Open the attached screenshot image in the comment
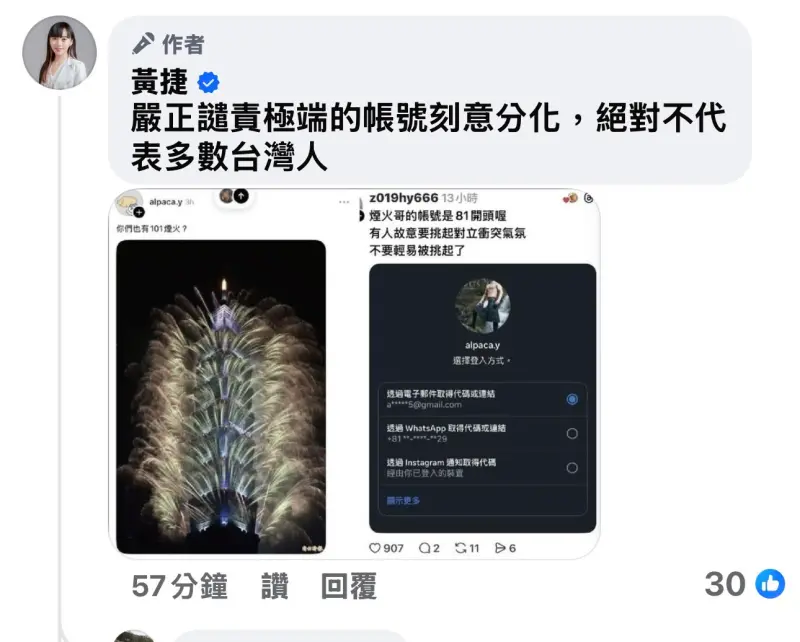 [354, 372]
